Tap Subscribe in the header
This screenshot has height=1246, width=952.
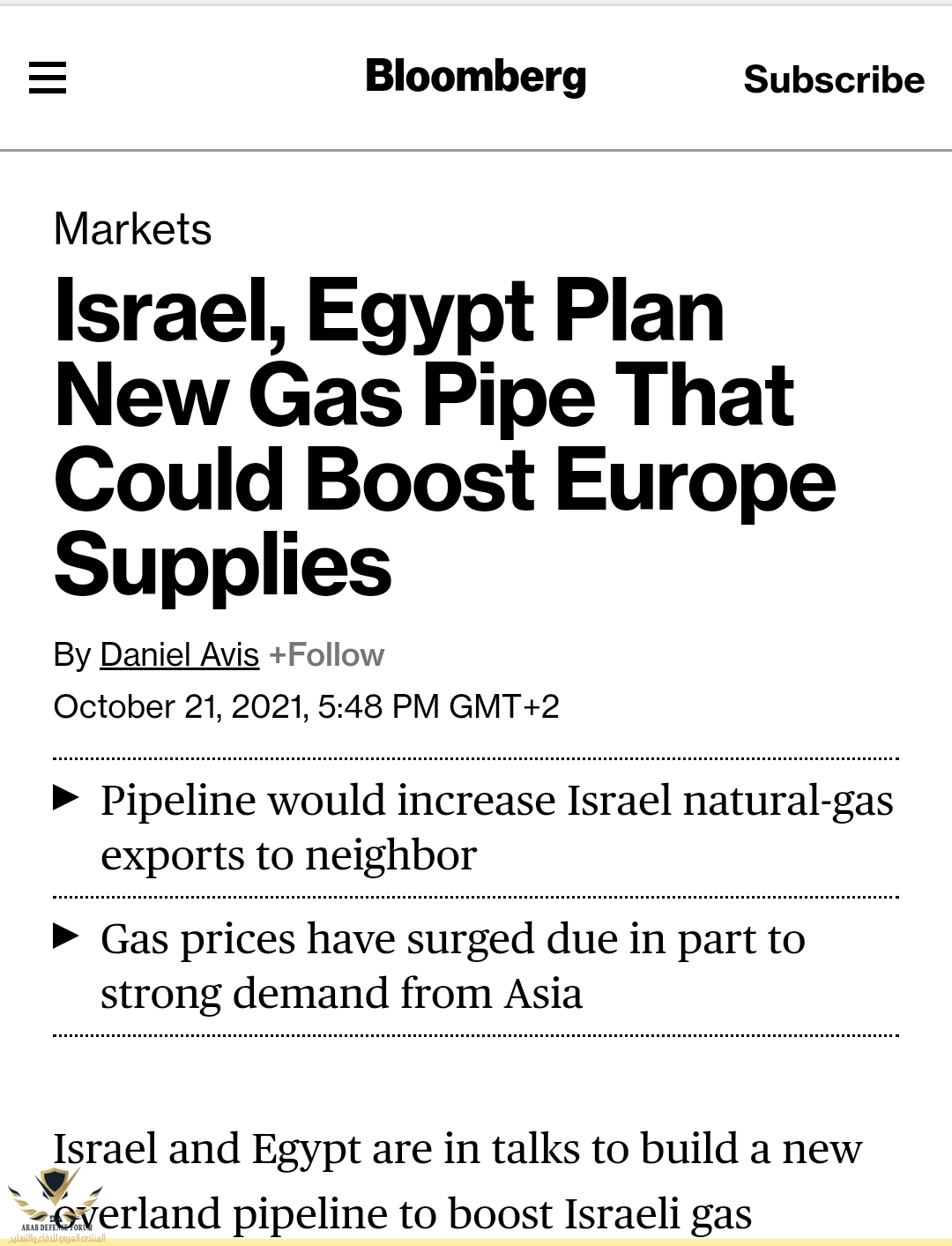click(833, 79)
